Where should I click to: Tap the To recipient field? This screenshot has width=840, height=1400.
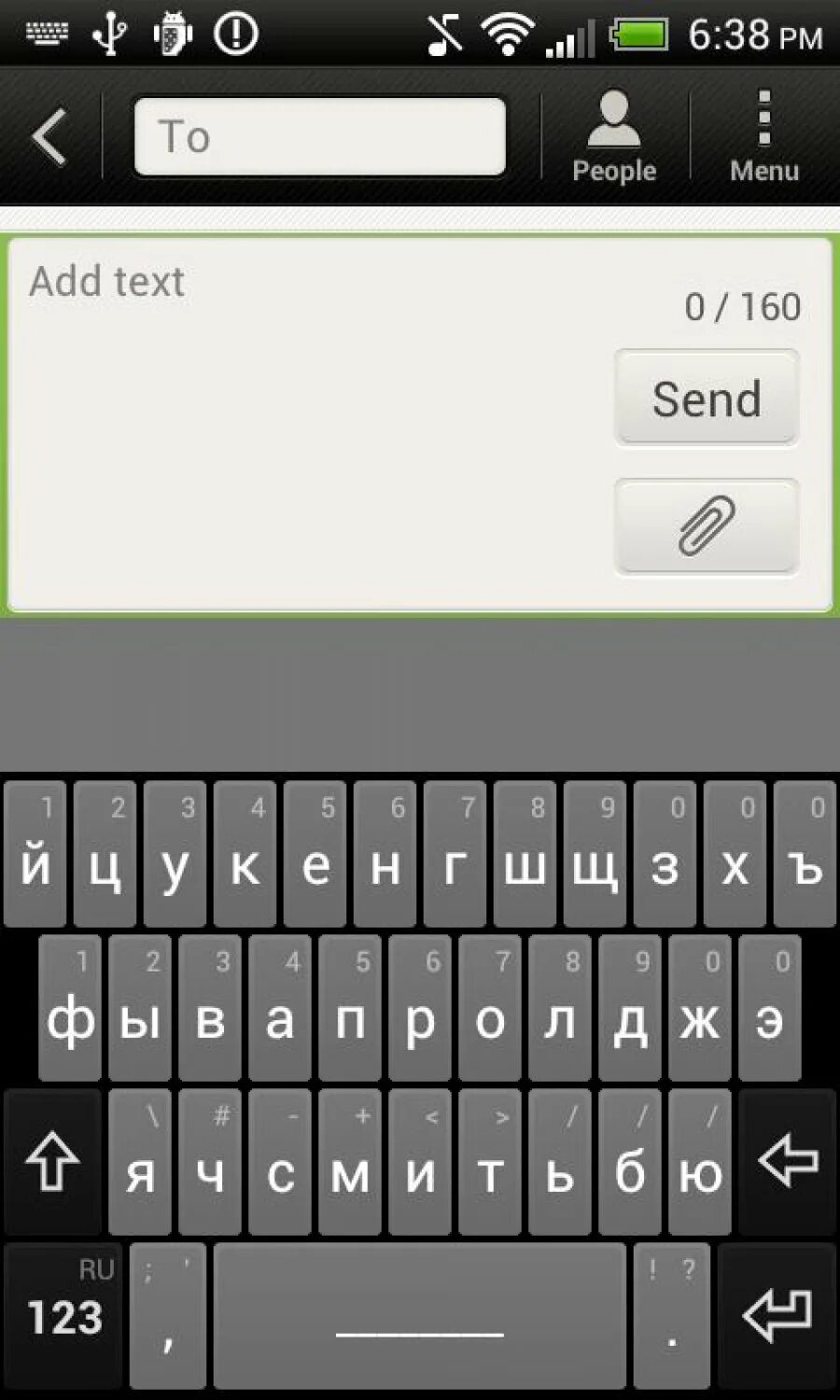tap(319, 136)
